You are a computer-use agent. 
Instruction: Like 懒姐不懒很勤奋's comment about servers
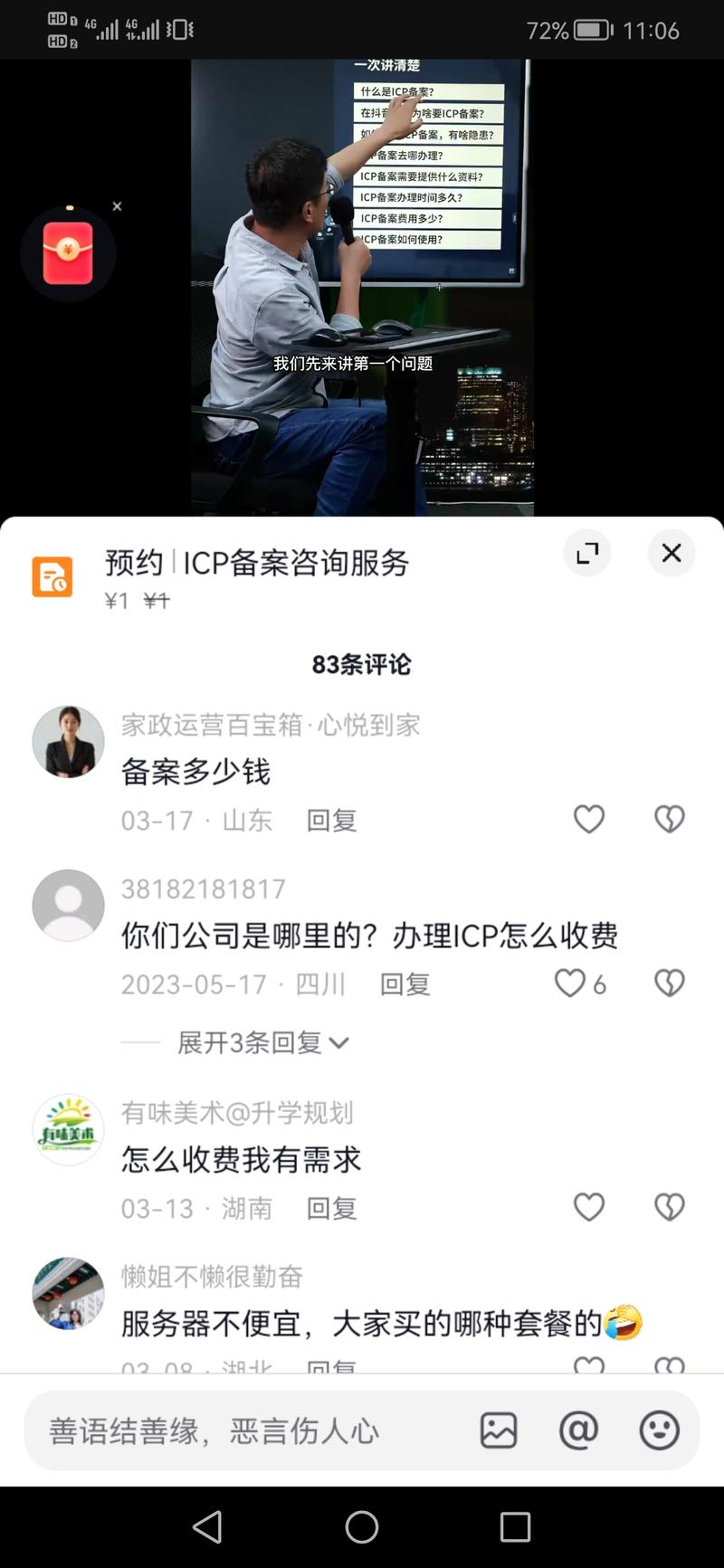point(588,1365)
